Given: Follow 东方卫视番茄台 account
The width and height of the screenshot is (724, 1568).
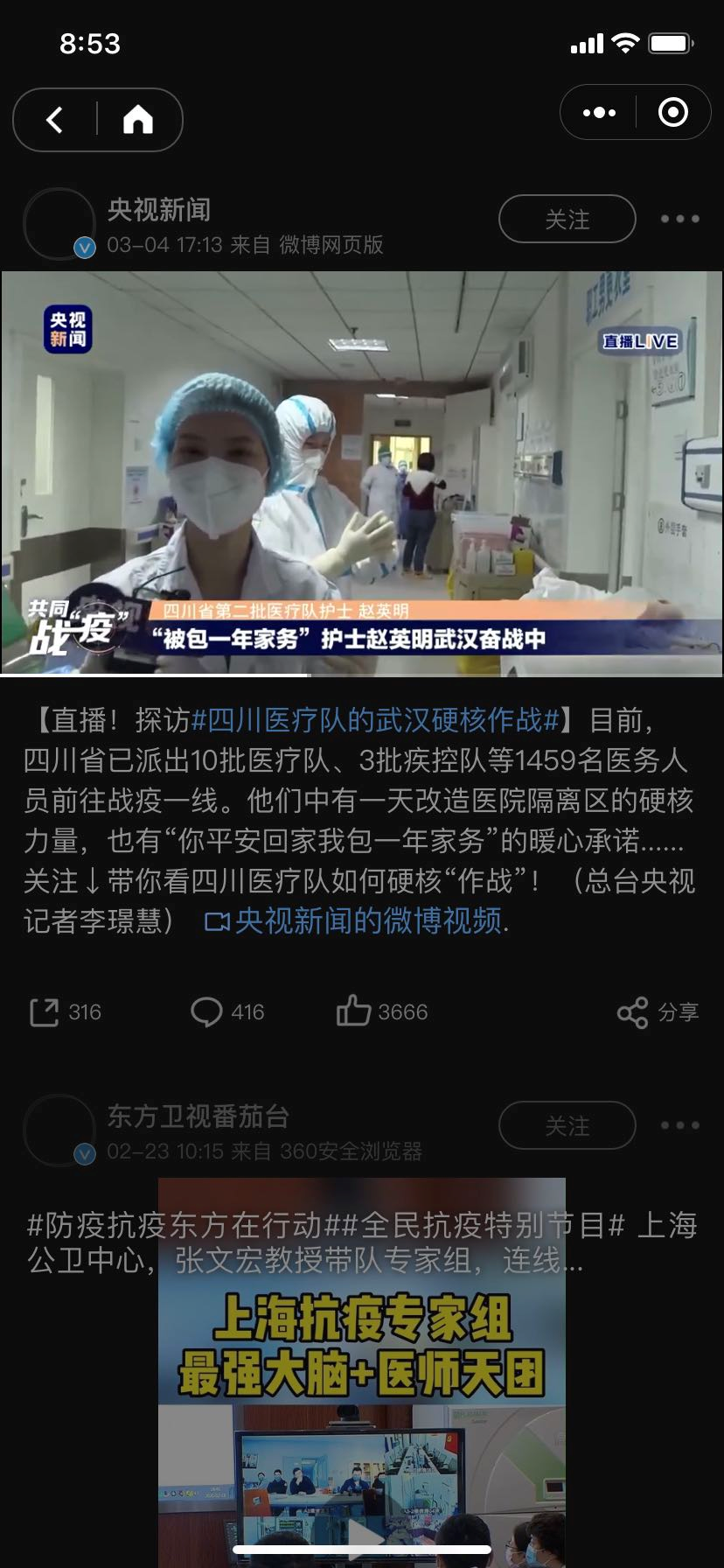Looking at the screenshot, I should coord(567,1125).
